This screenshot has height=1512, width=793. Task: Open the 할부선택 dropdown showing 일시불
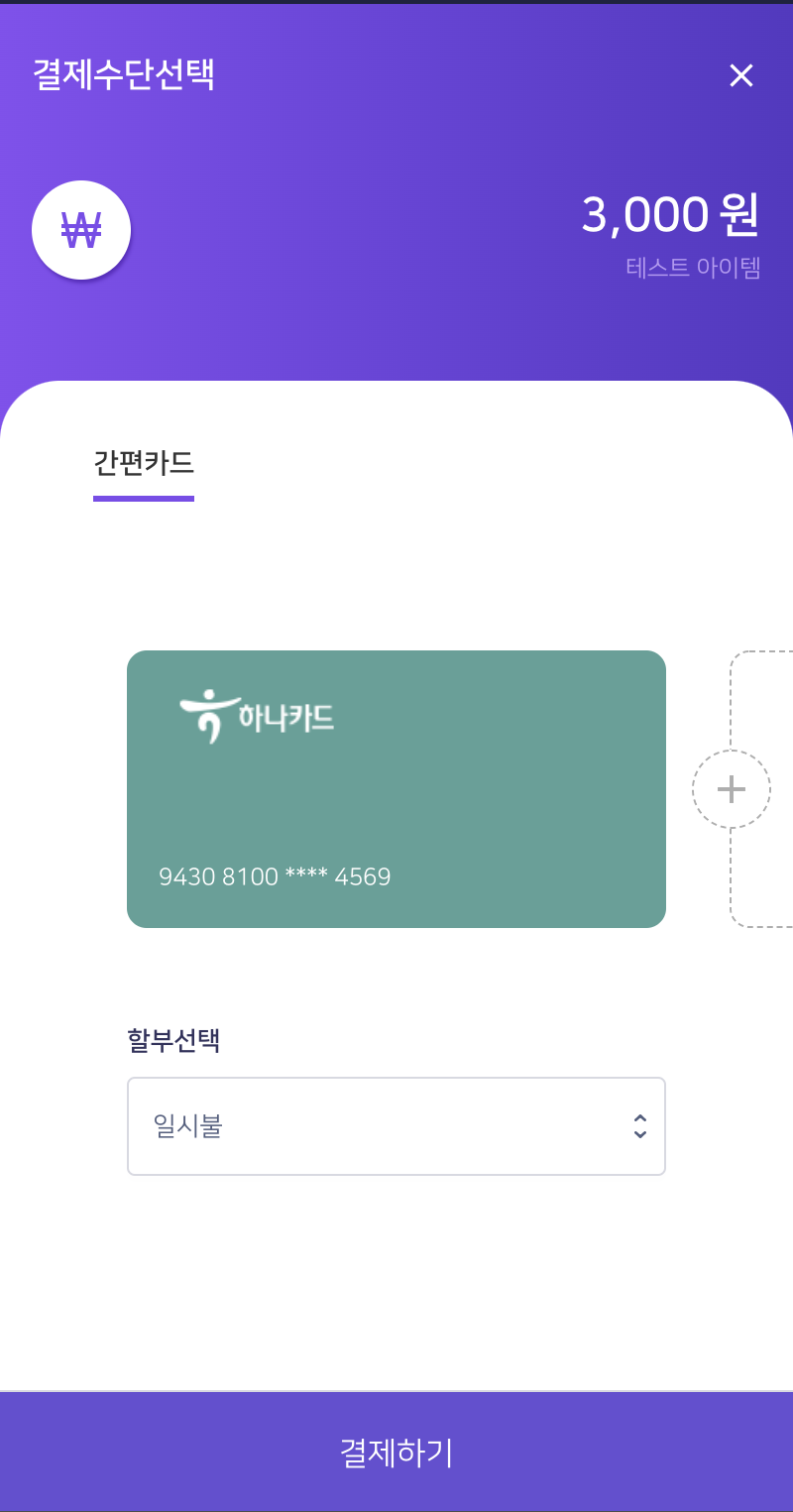pyautogui.click(x=396, y=1126)
